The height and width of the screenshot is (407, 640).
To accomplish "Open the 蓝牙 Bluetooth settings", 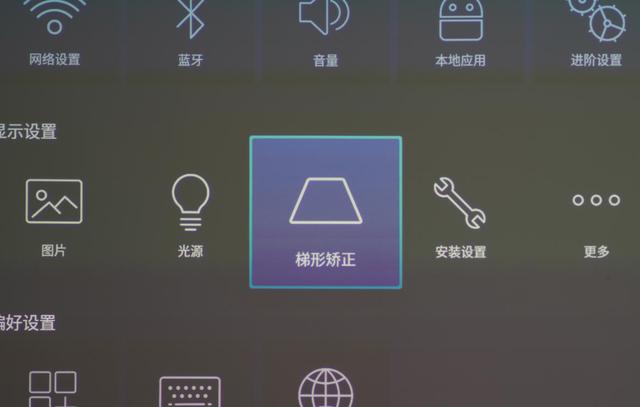I will [x=190, y=35].
